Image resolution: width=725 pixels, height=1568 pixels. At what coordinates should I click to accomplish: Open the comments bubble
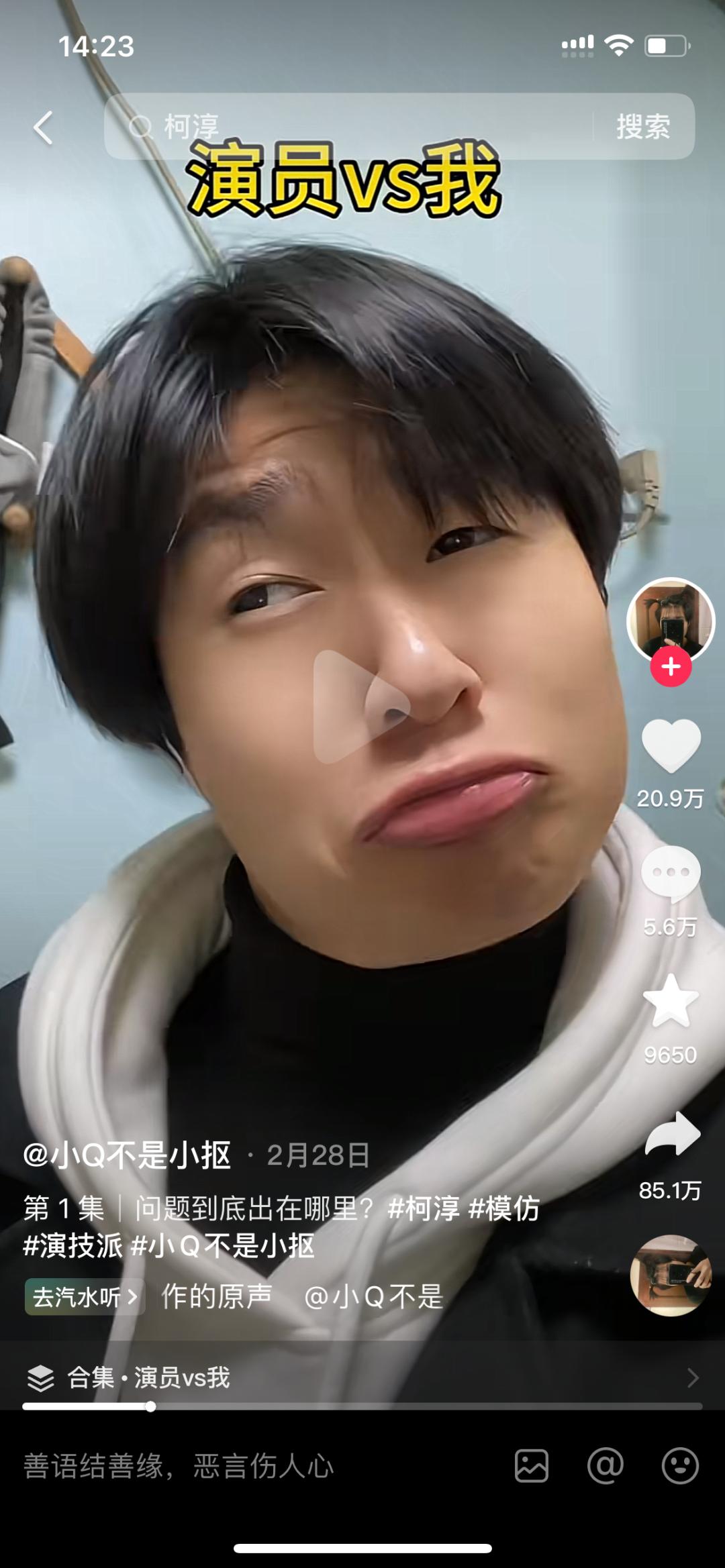671,872
